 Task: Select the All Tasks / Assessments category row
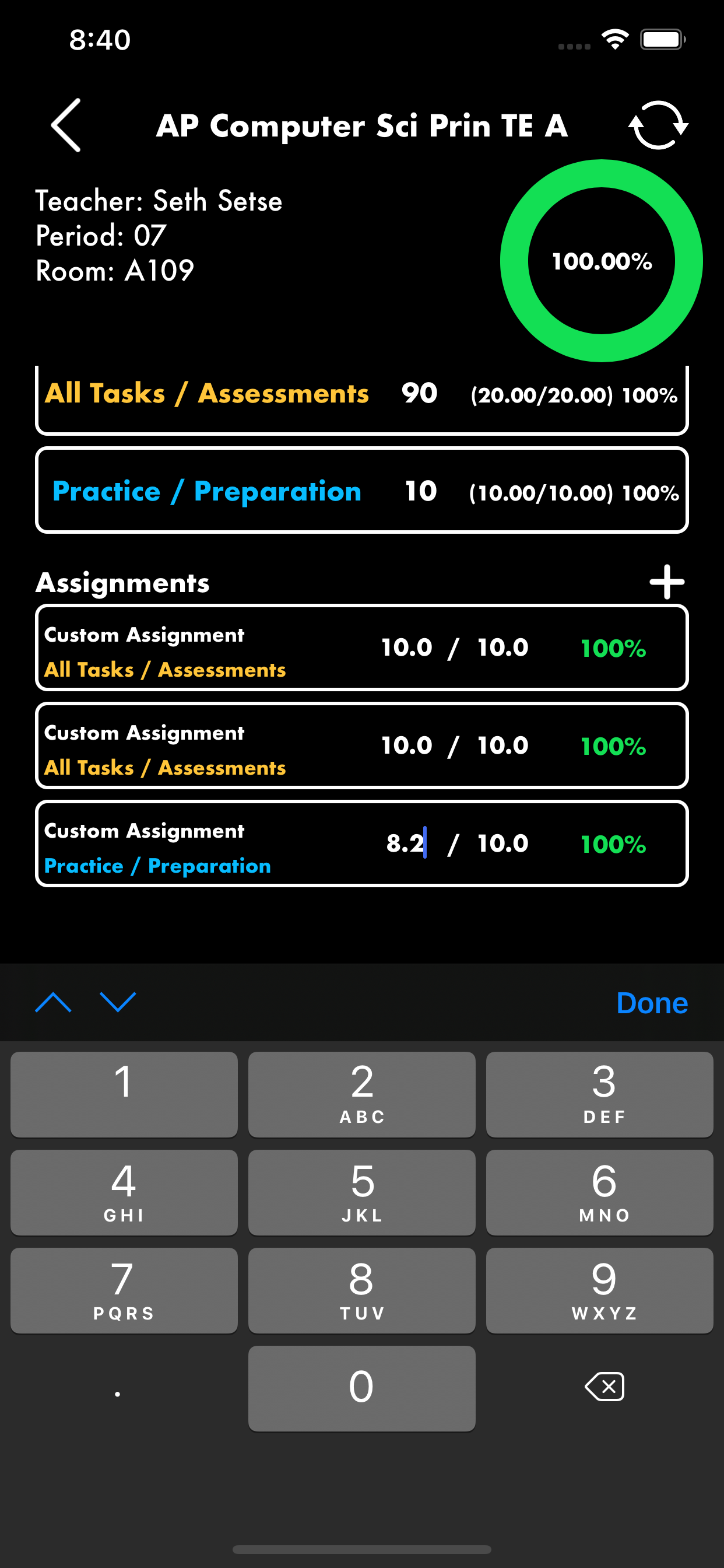362,393
